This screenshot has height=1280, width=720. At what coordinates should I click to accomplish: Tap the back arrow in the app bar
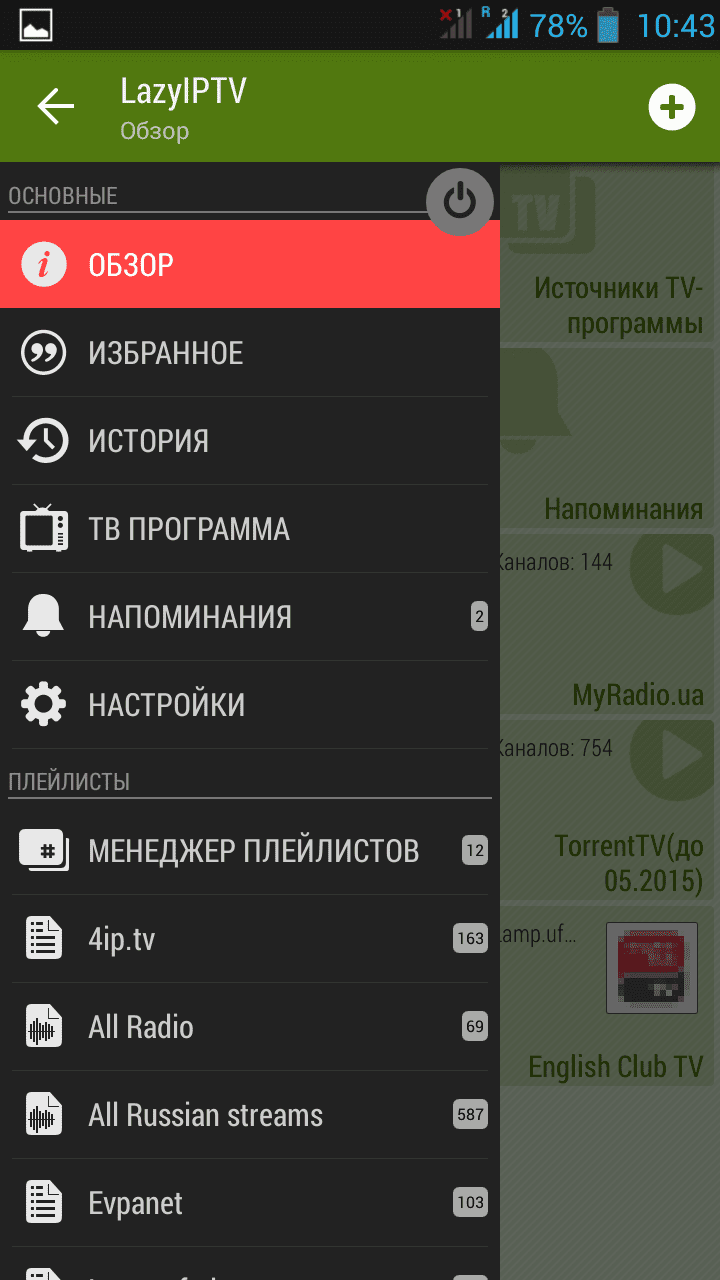56,106
